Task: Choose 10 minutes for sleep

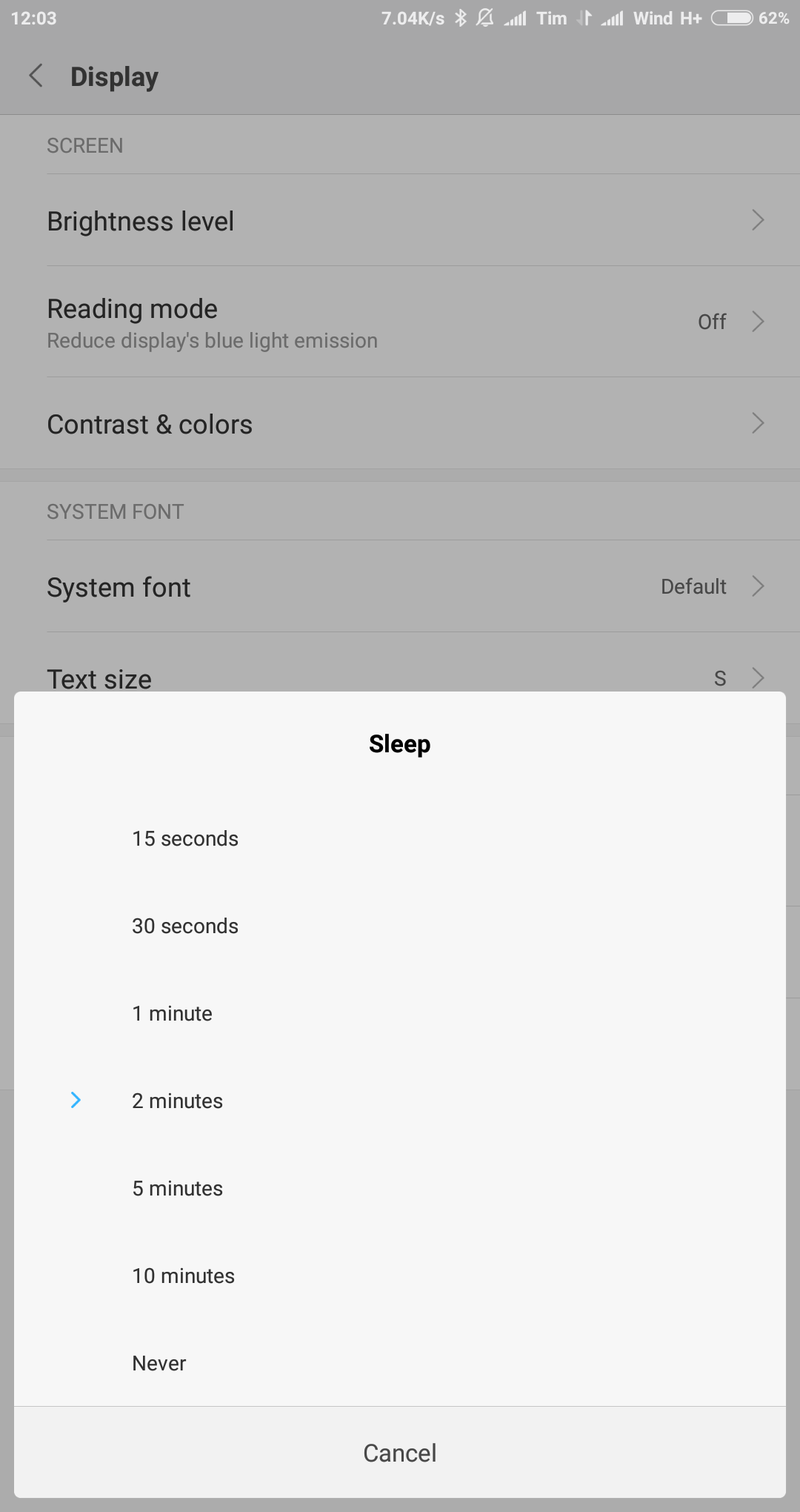Action: pyautogui.click(x=400, y=1276)
